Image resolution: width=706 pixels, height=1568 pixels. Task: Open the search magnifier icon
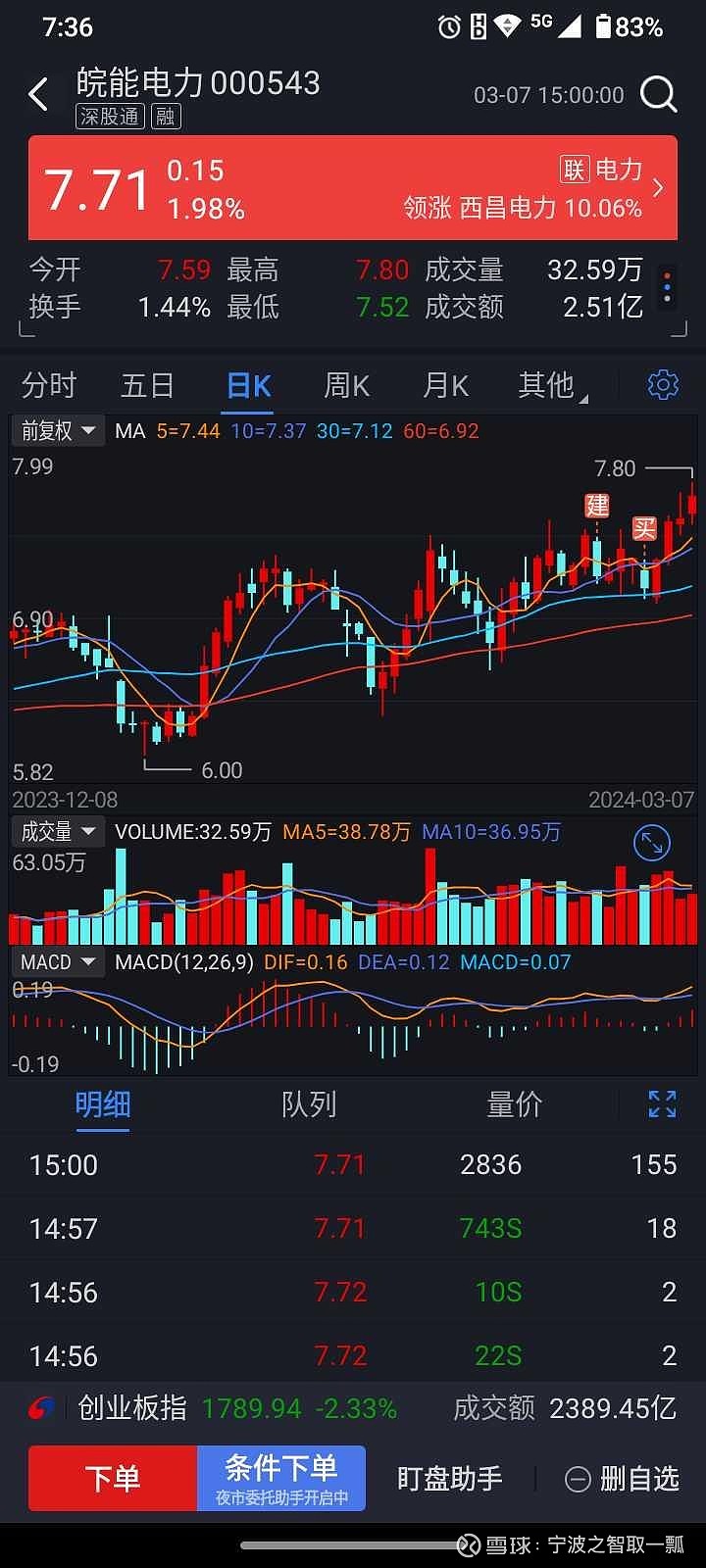pos(658,95)
